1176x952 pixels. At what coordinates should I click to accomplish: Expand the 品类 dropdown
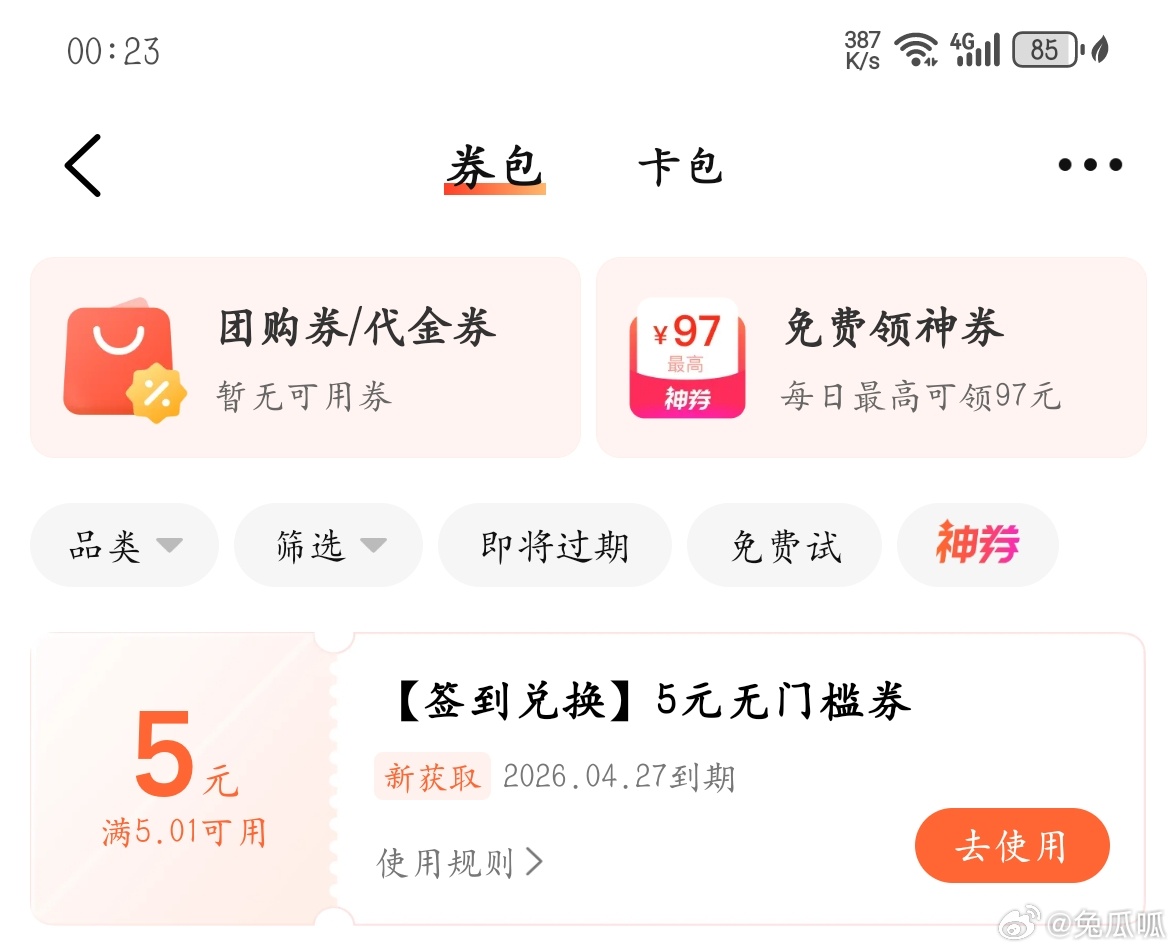125,546
